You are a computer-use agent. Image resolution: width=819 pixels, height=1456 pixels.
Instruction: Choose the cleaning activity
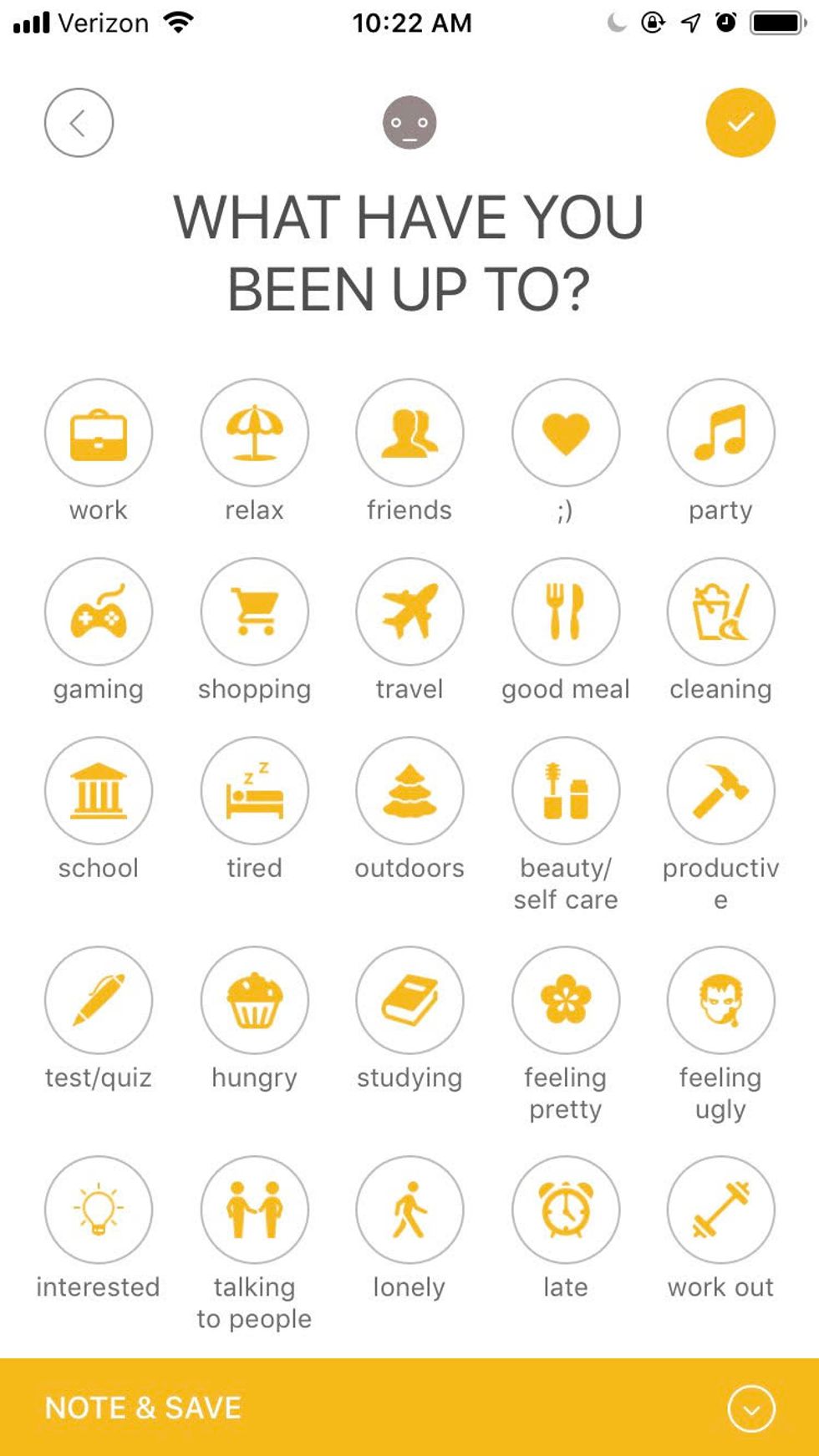(x=720, y=611)
